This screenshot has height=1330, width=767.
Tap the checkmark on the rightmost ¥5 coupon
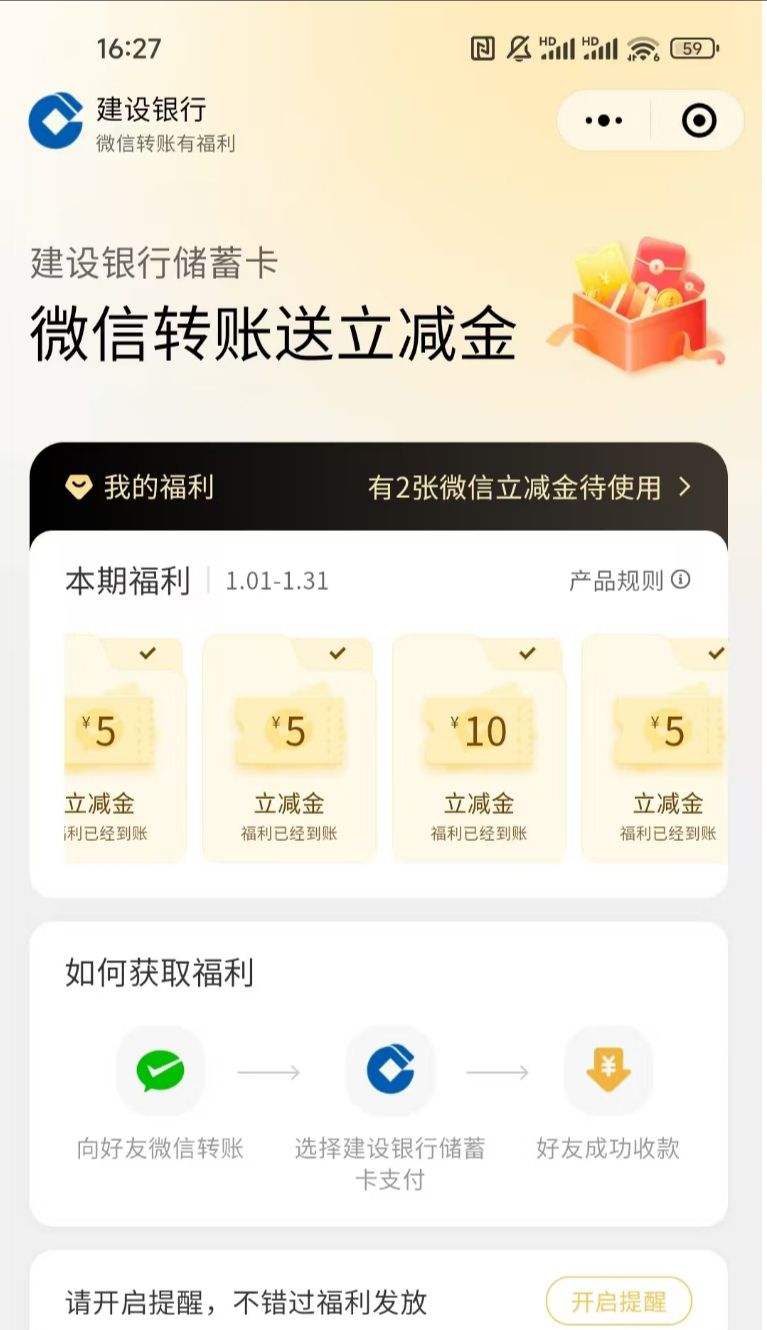(714, 654)
